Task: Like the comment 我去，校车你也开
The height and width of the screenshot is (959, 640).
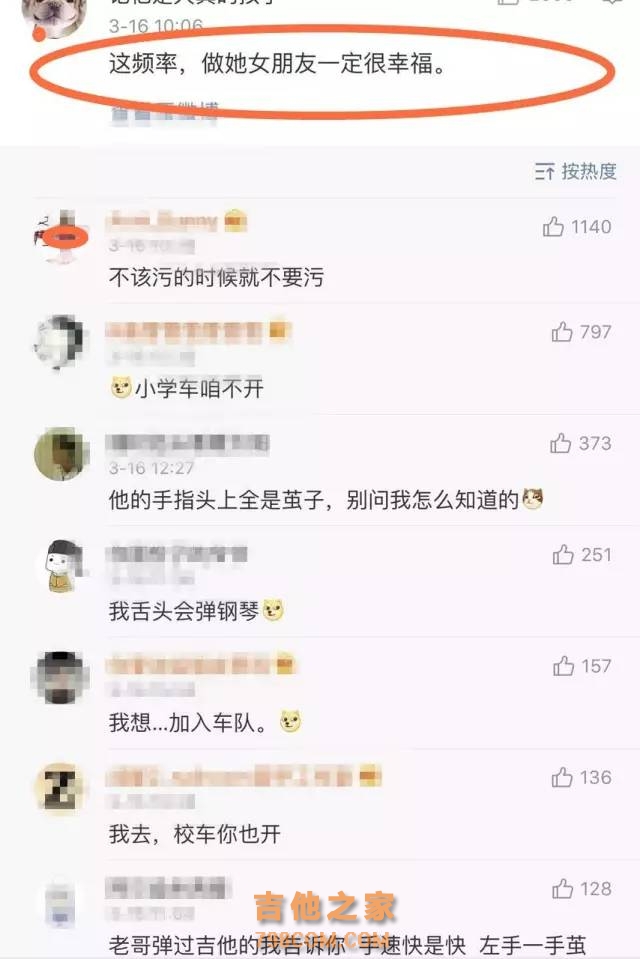Action: (x=563, y=776)
